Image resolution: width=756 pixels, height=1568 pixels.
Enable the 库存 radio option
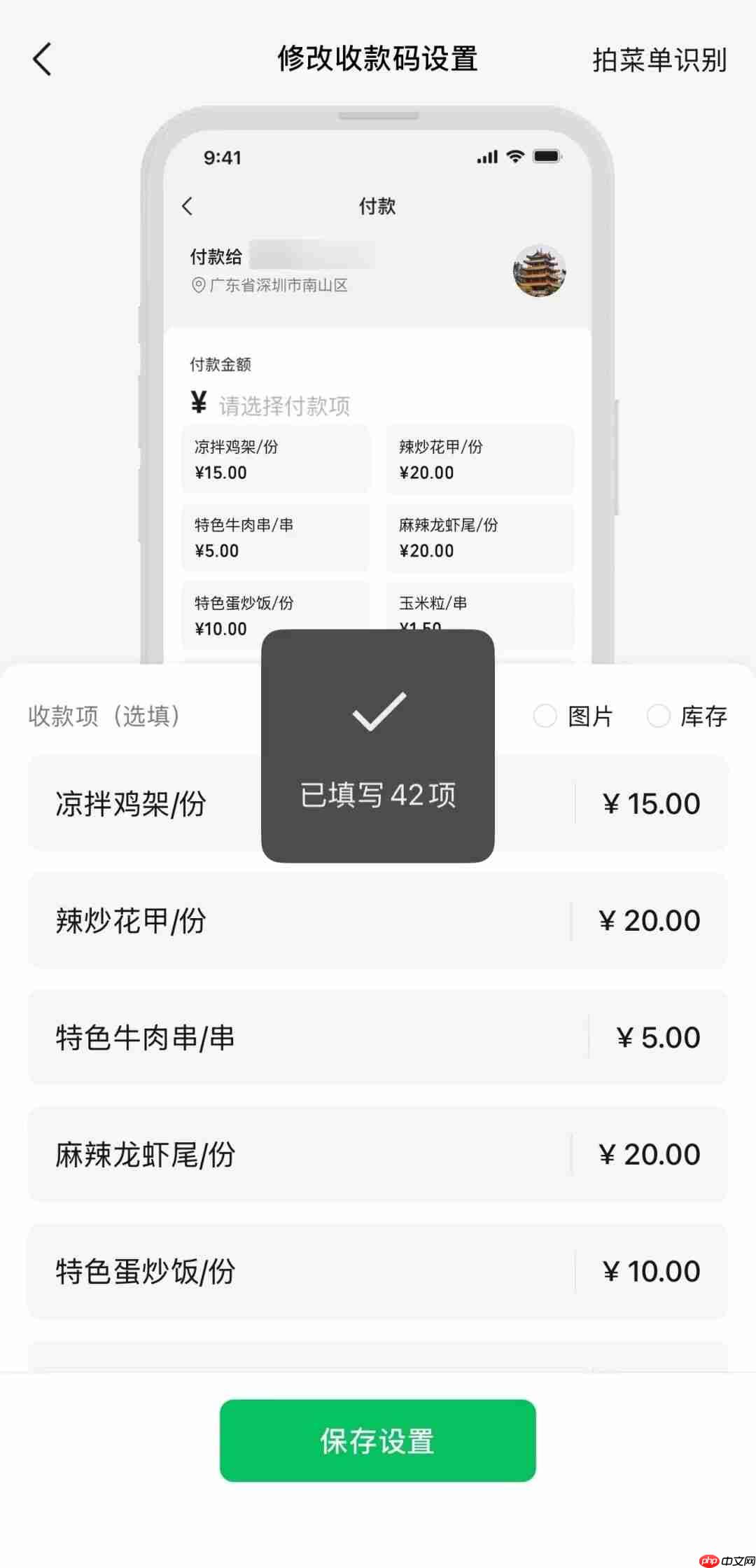pos(659,716)
